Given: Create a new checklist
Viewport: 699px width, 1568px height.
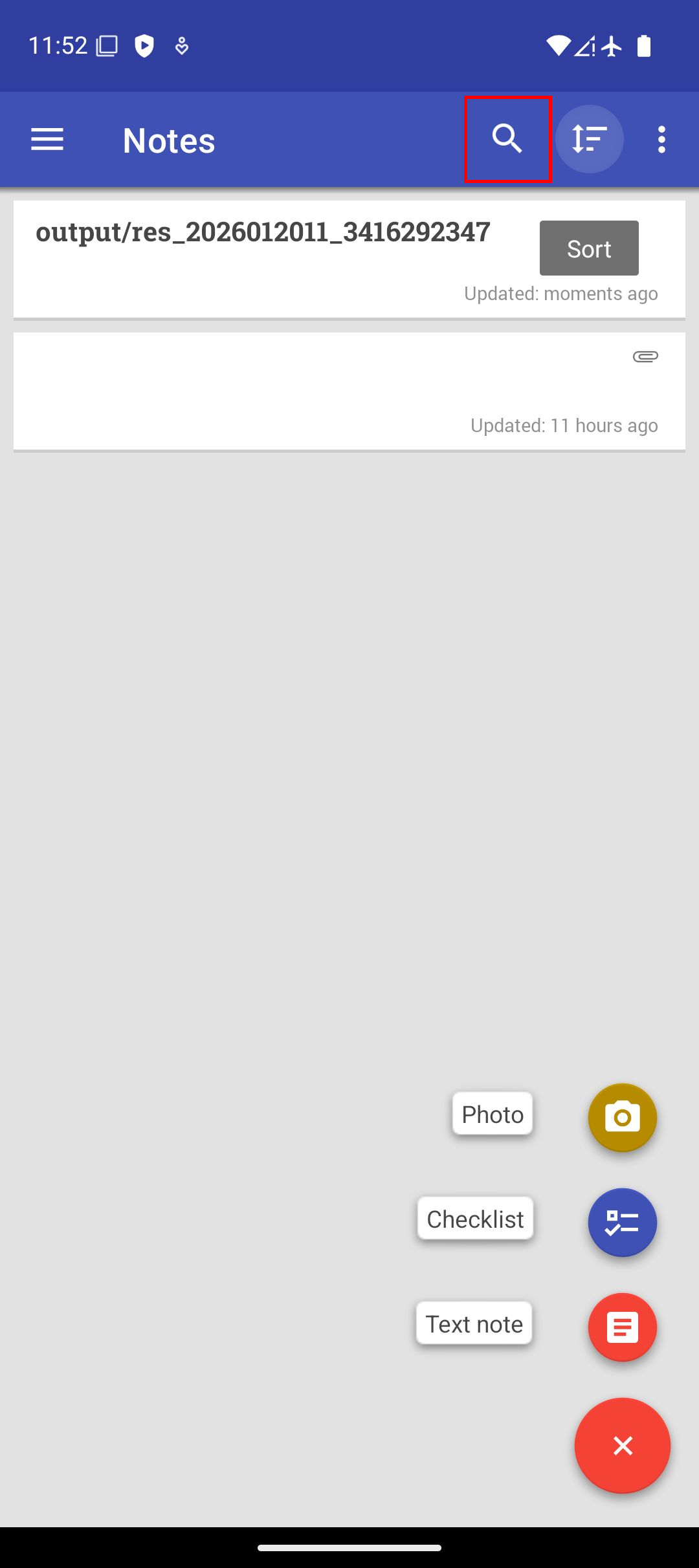Looking at the screenshot, I should 622,1222.
